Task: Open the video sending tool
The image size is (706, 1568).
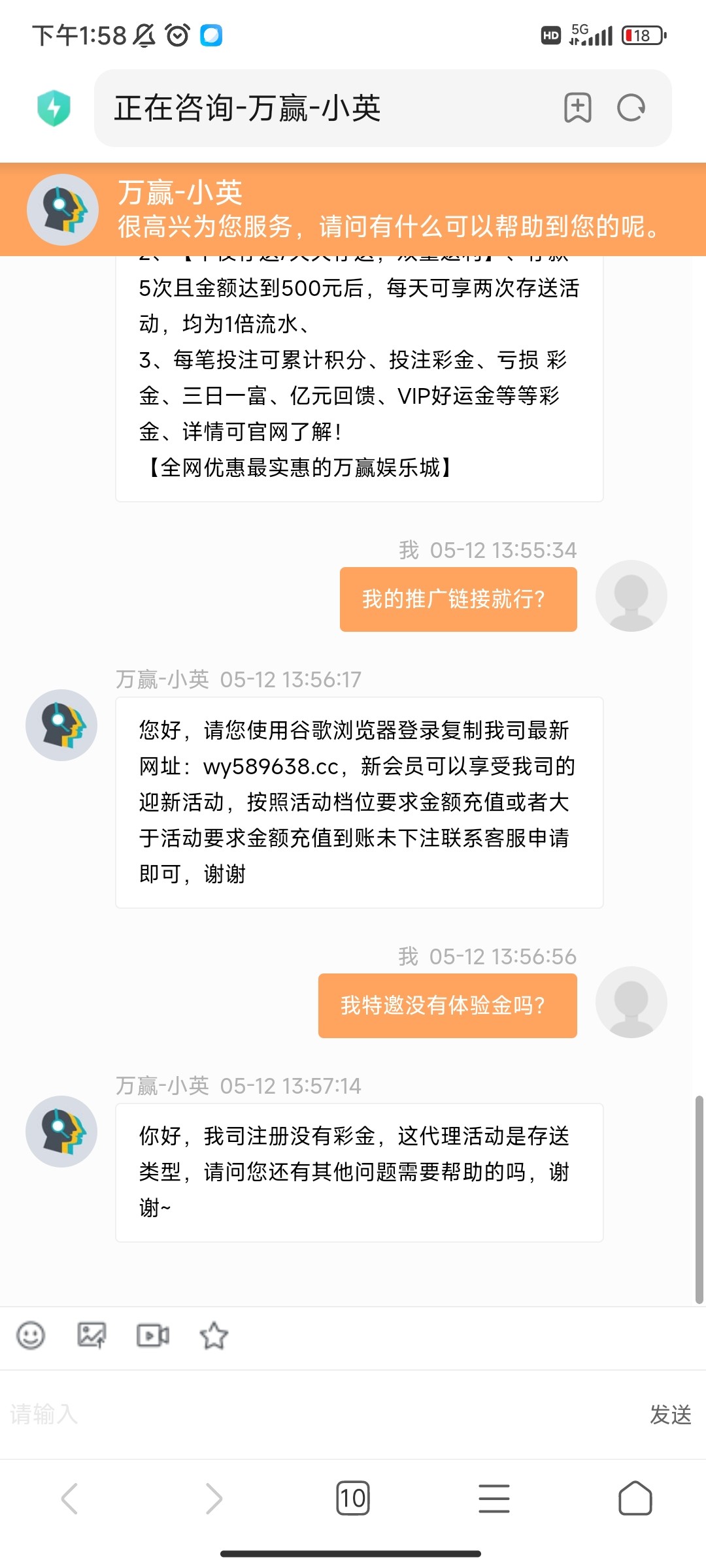Action: [x=152, y=1336]
